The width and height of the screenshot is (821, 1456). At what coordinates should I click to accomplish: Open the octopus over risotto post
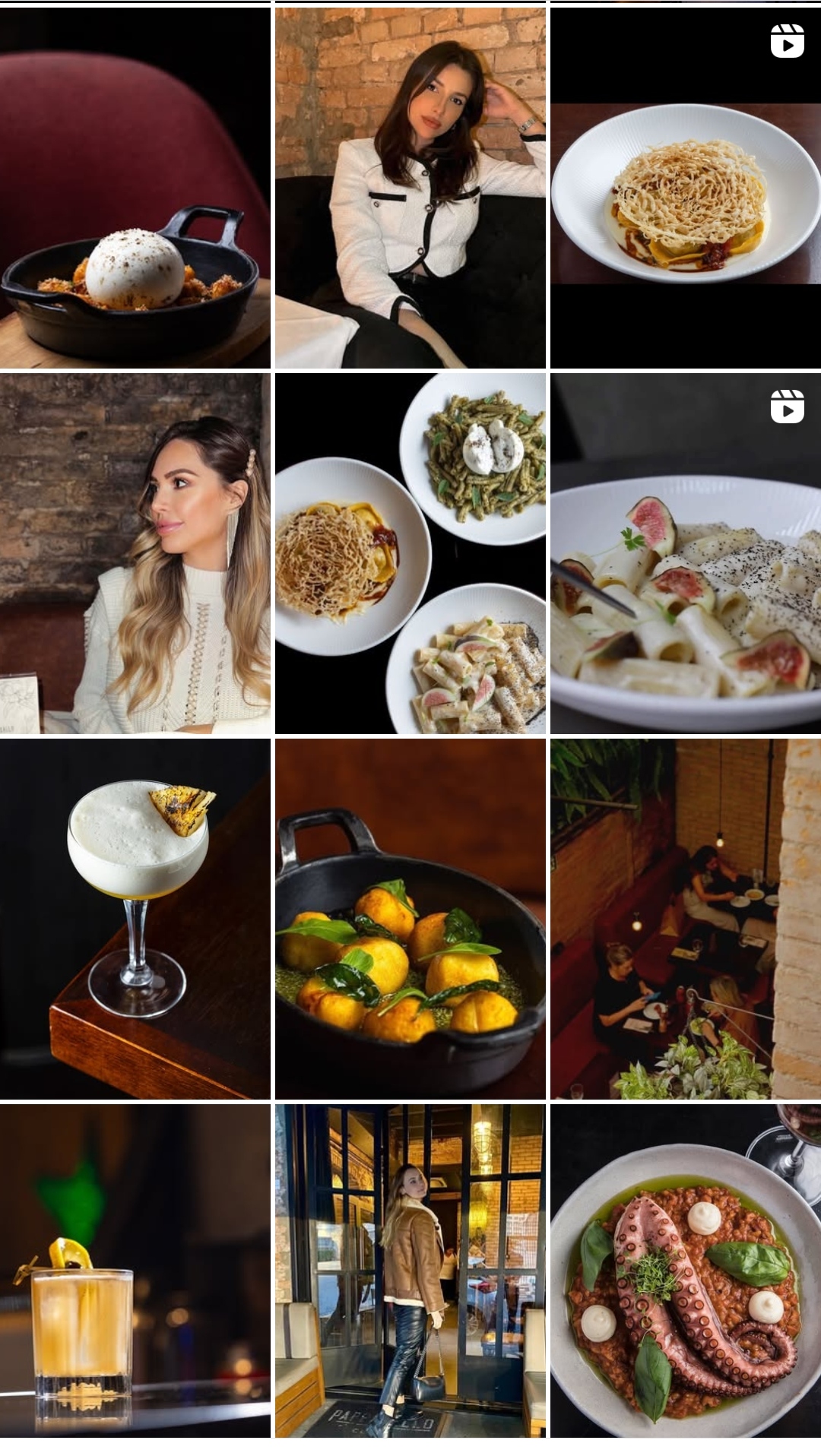(685, 1271)
